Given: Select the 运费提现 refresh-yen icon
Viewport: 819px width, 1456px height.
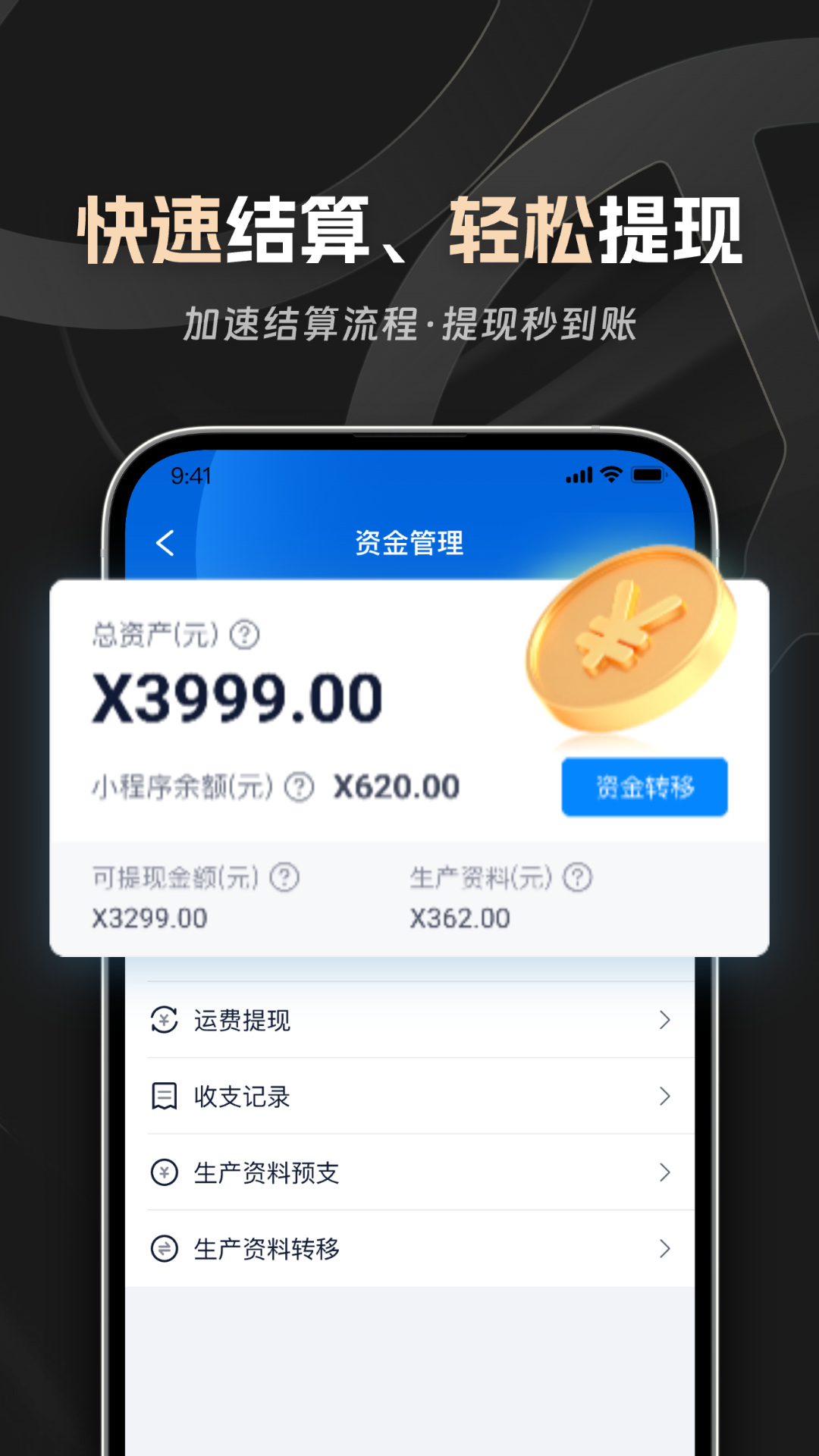Looking at the screenshot, I should coord(162,1021).
